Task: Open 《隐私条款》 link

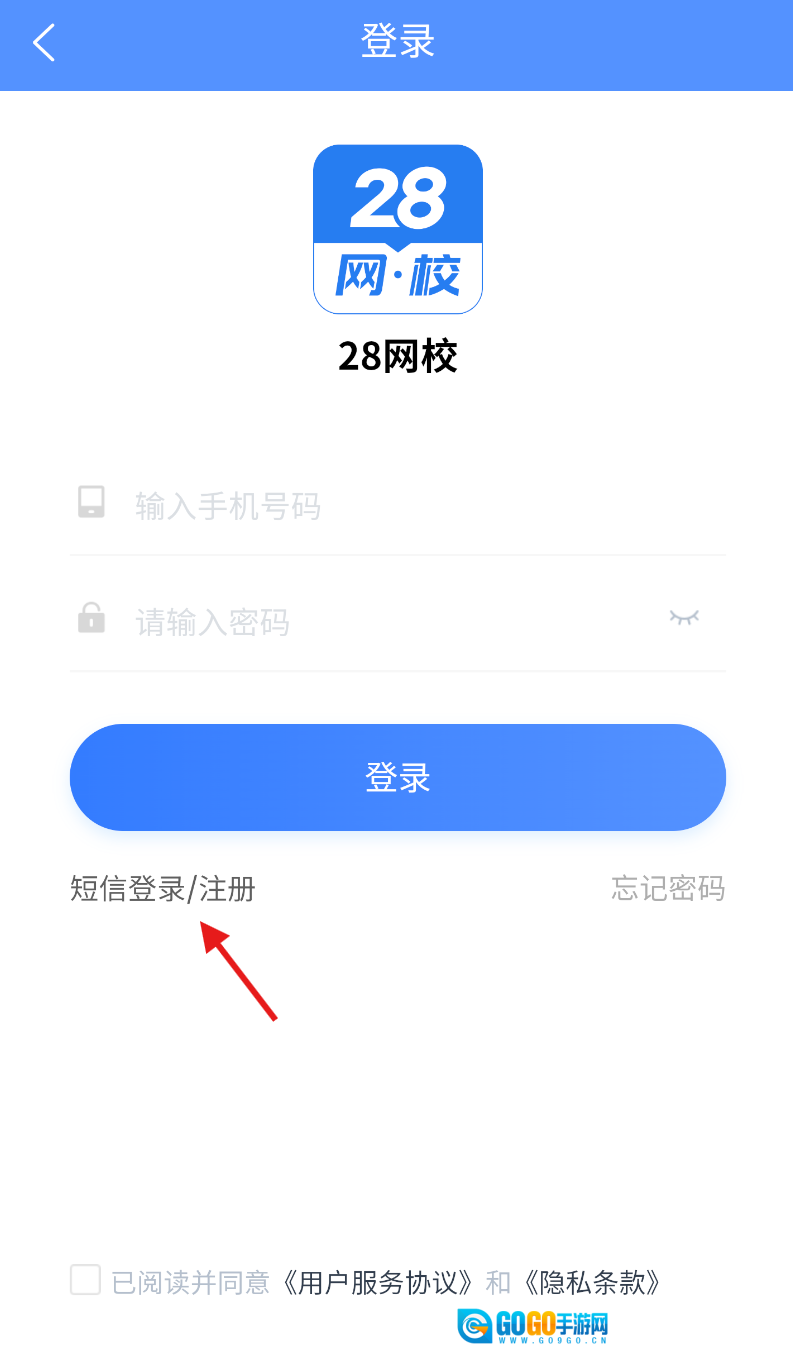Action: [587, 1282]
